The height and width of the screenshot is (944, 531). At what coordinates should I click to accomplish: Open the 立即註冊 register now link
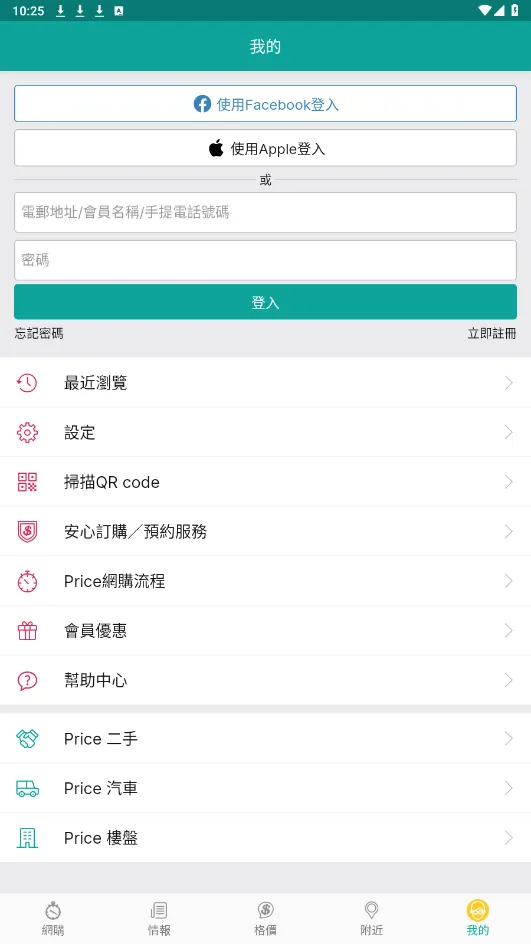point(492,334)
